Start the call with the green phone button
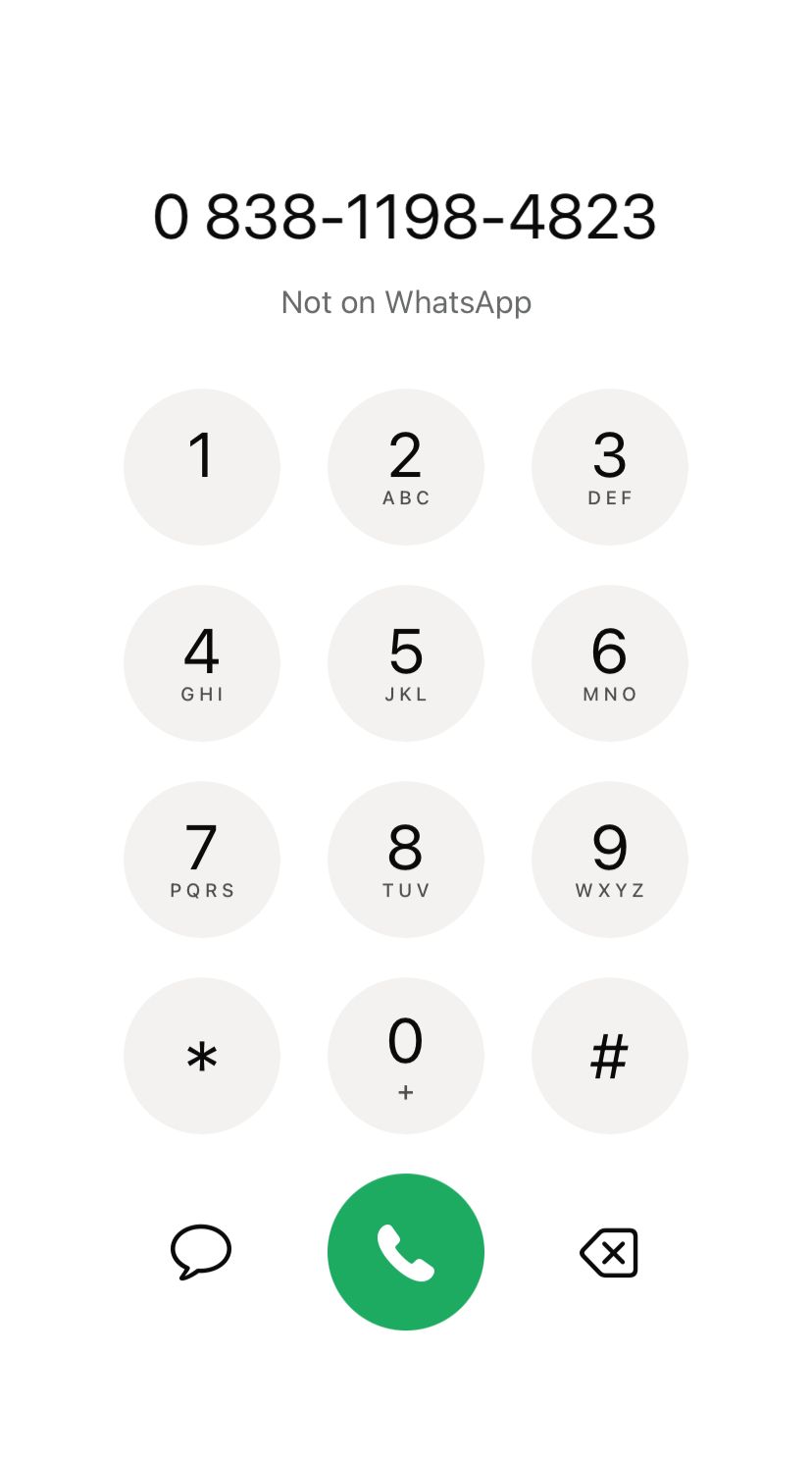 point(406,1252)
